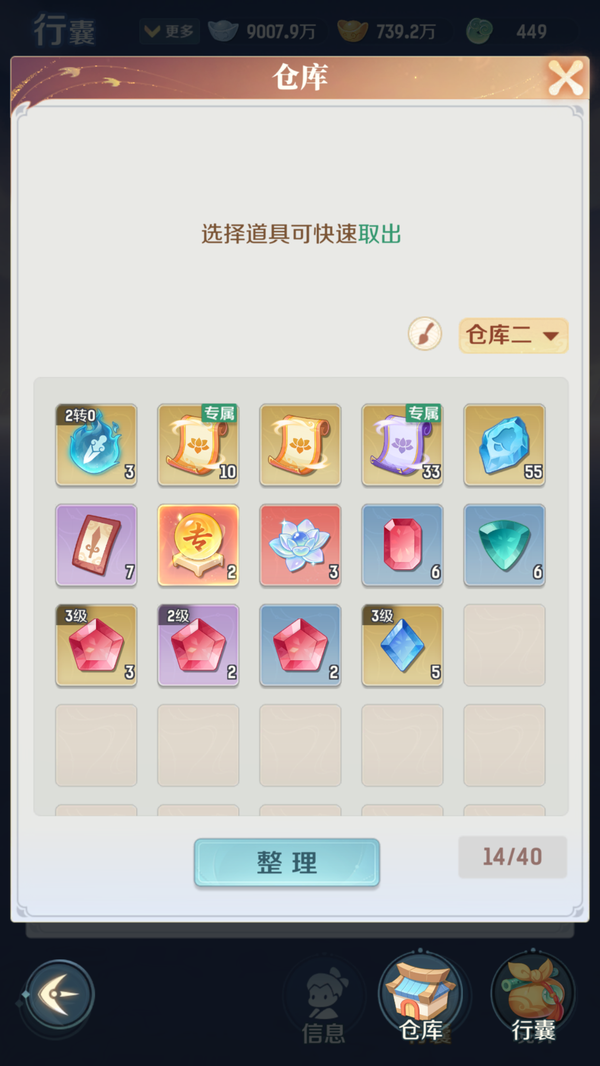This screenshot has height=1066, width=600.
Task: Select the white lotus item with quantity 3
Action: point(300,545)
